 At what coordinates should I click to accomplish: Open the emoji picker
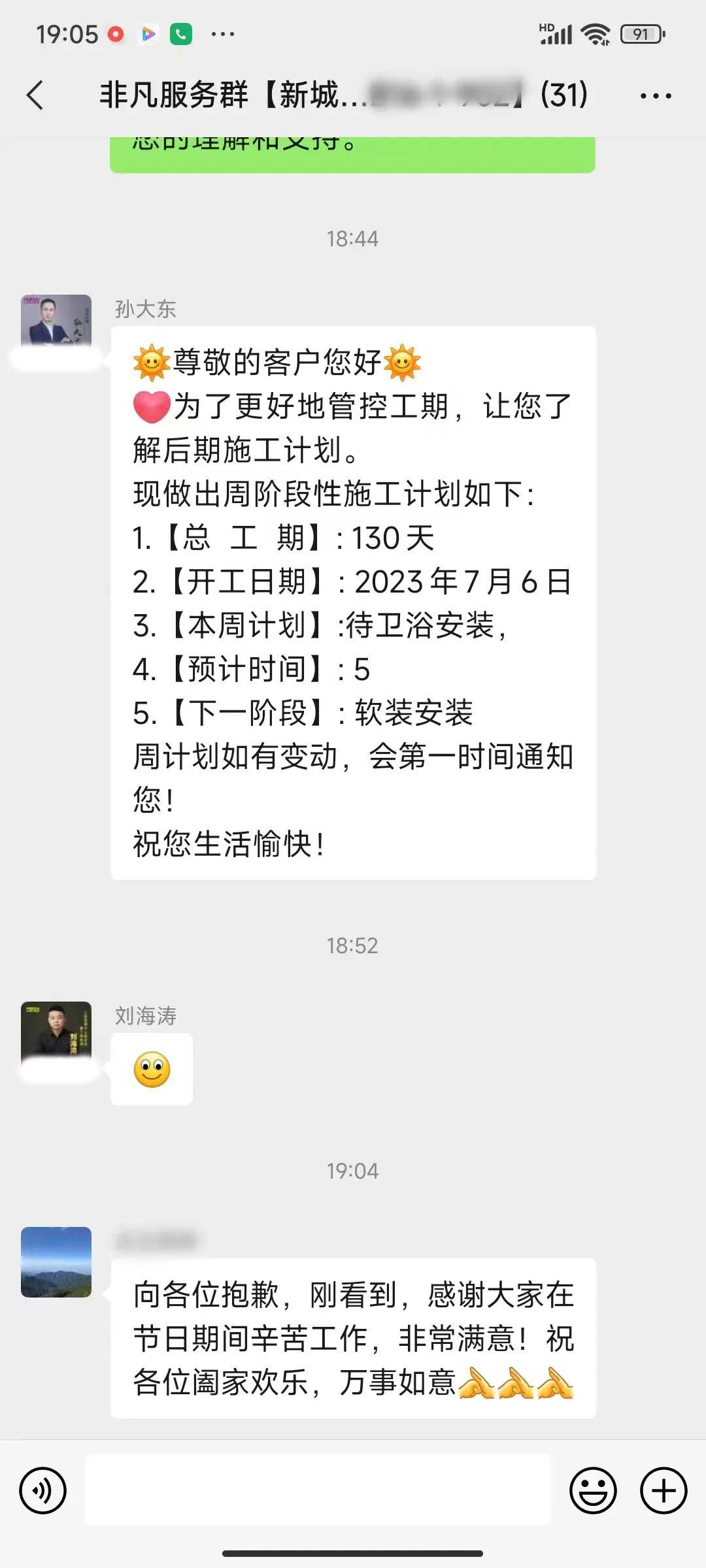click(x=593, y=1490)
